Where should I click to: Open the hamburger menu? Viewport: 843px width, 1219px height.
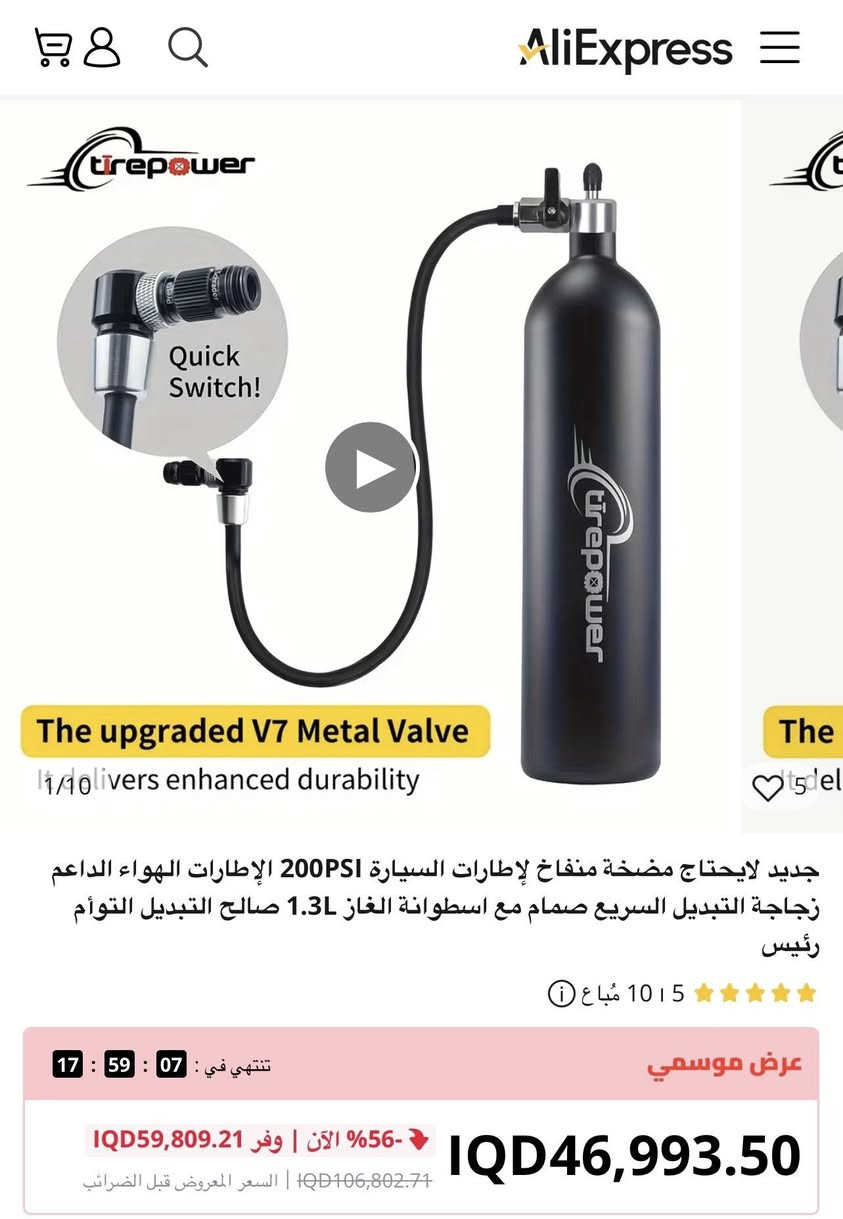(x=780, y=48)
